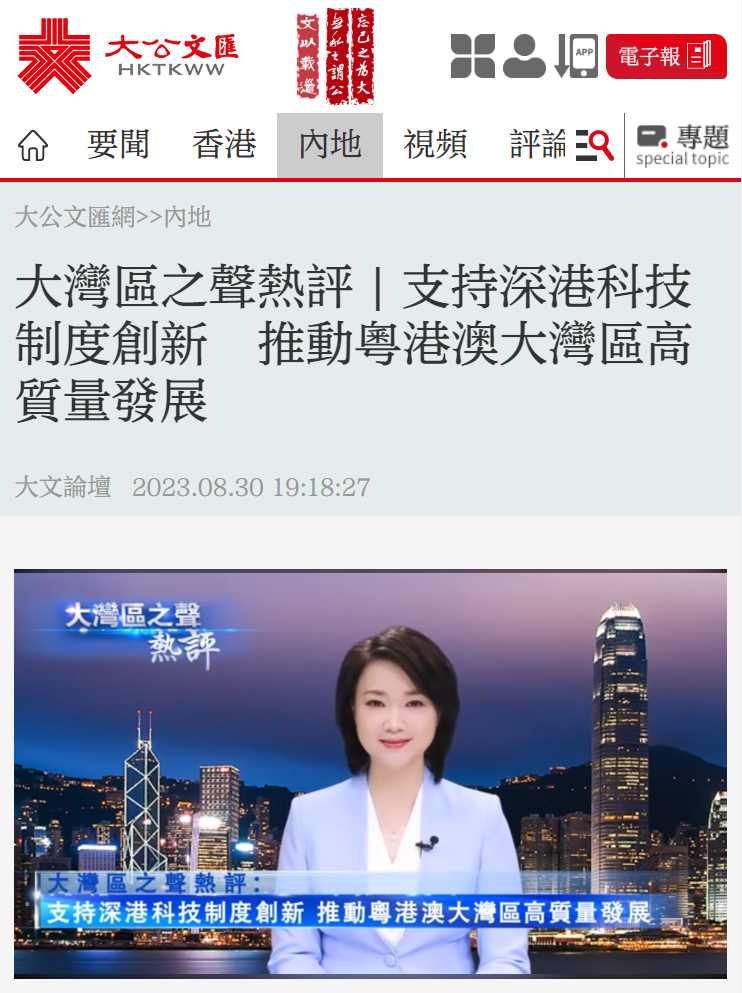Switch to the 香港 tab
Screen dimensions: 742x993
click(x=224, y=145)
